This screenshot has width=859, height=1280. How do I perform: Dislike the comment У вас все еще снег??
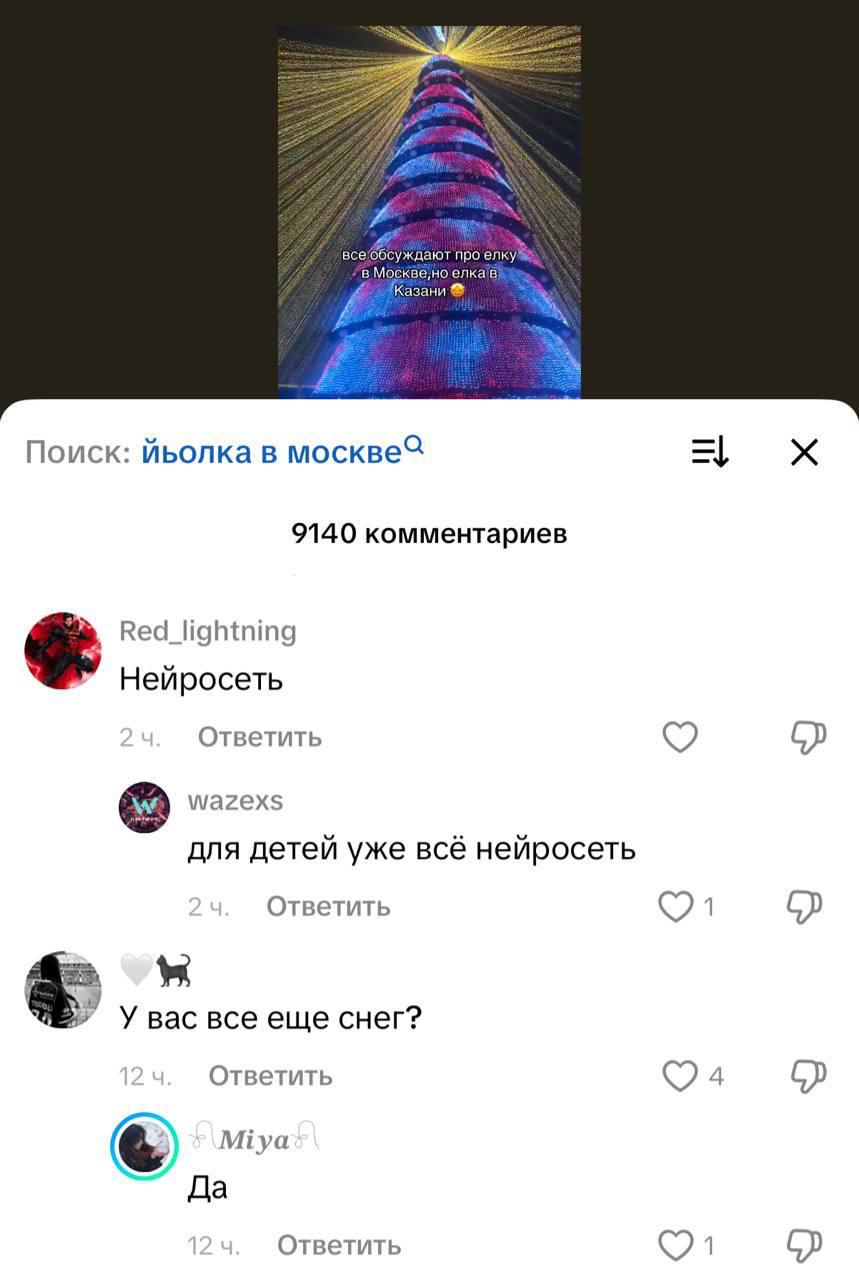point(807,1076)
